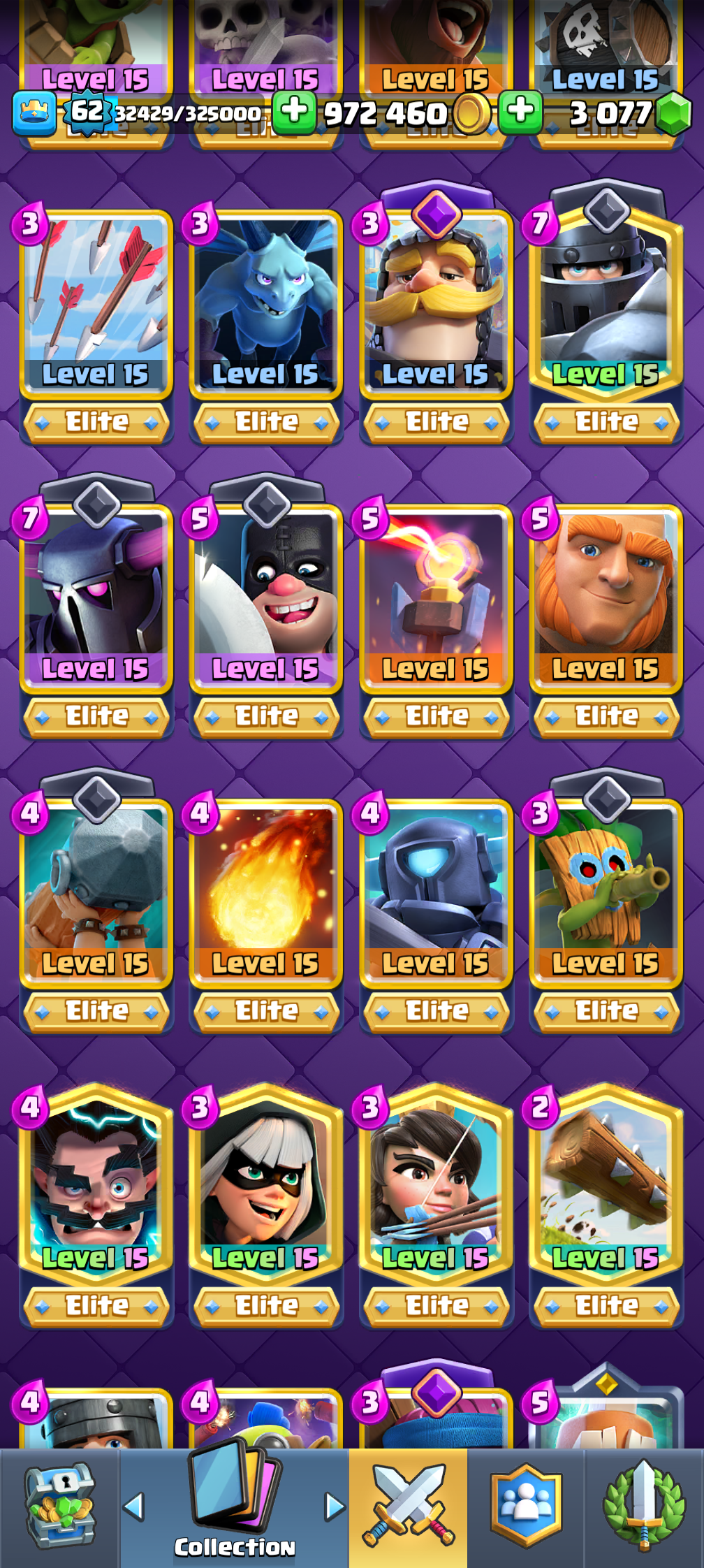
Task: Open the Clan social tab
Action: pos(526,1508)
